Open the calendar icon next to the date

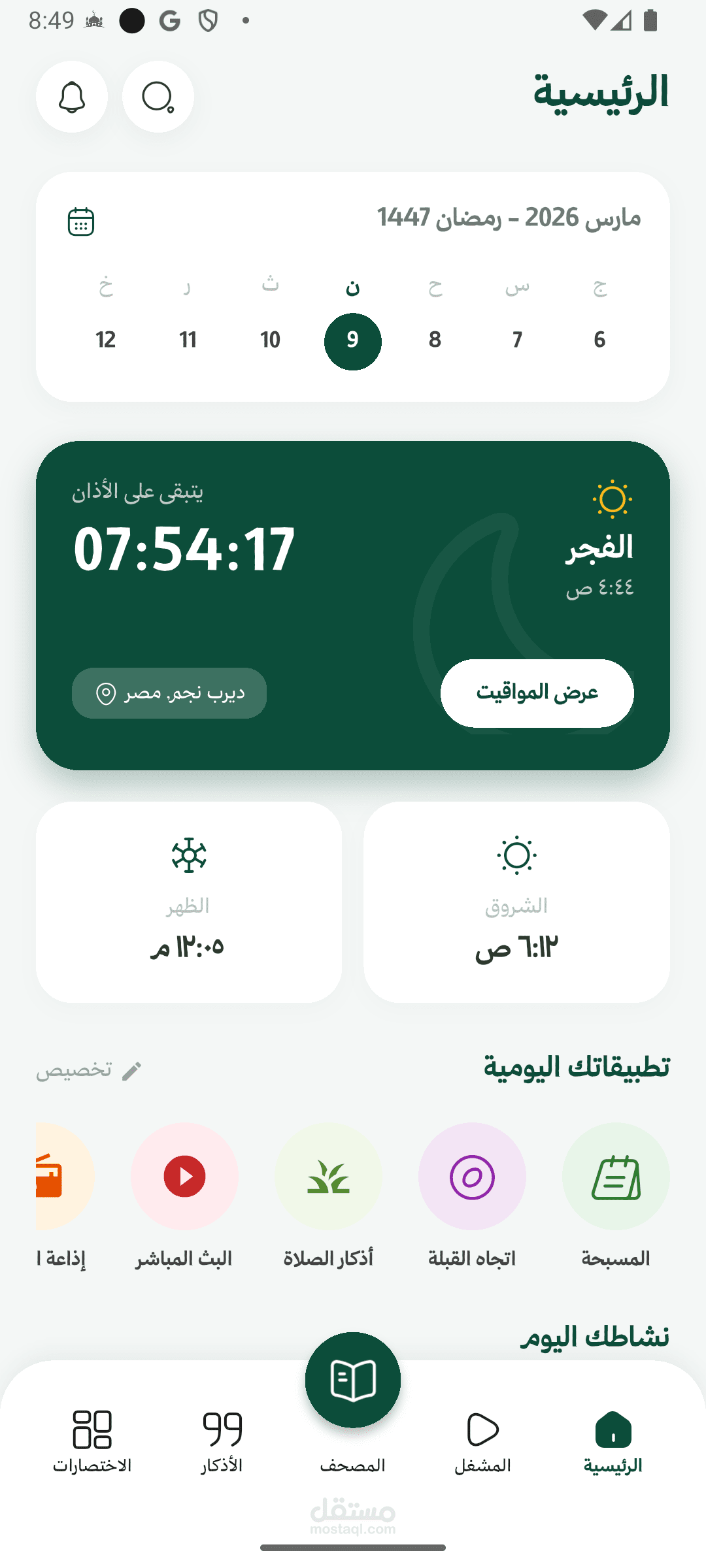[x=81, y=221]
